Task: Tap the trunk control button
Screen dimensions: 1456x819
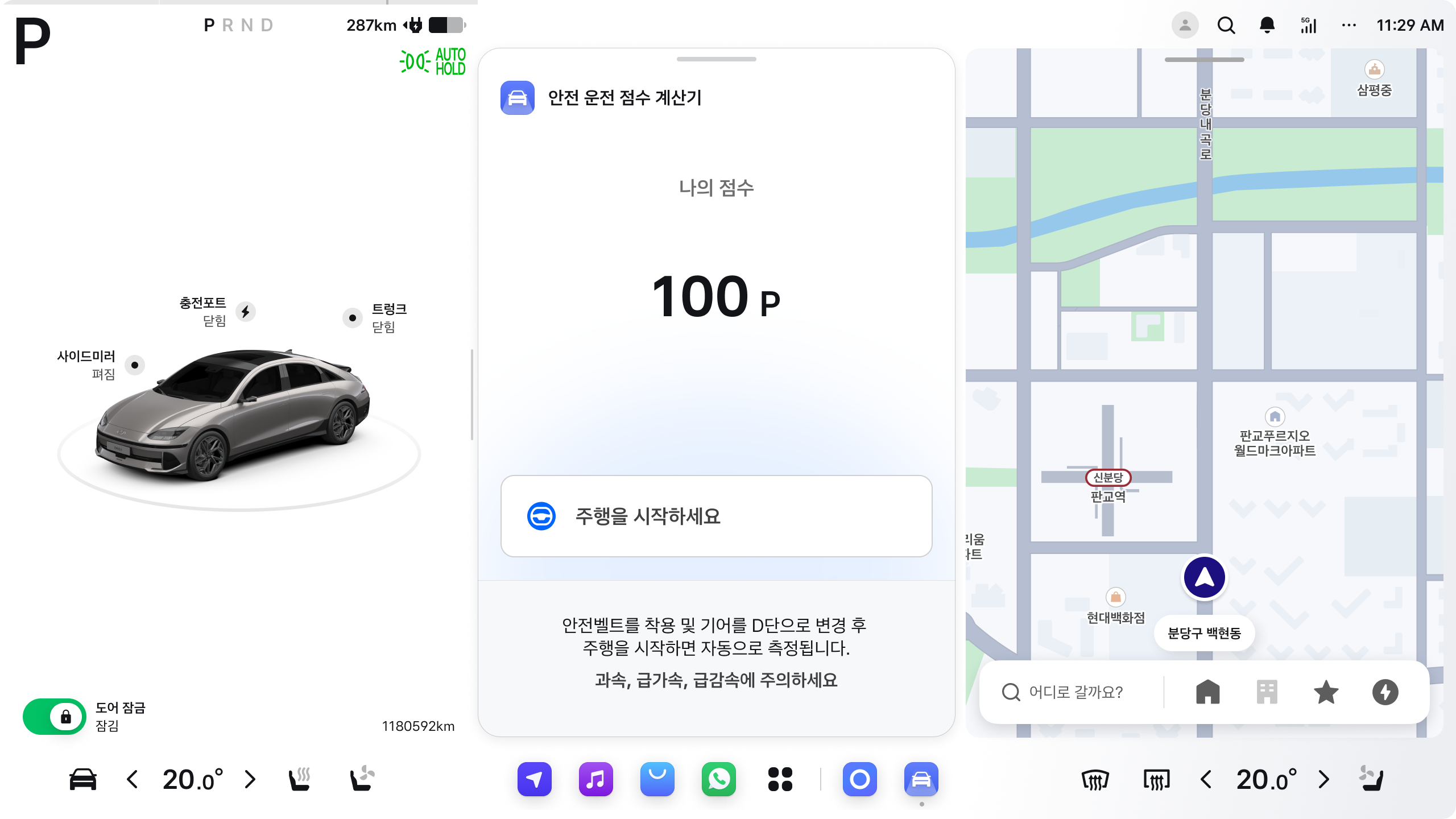Action: point(353,318)
